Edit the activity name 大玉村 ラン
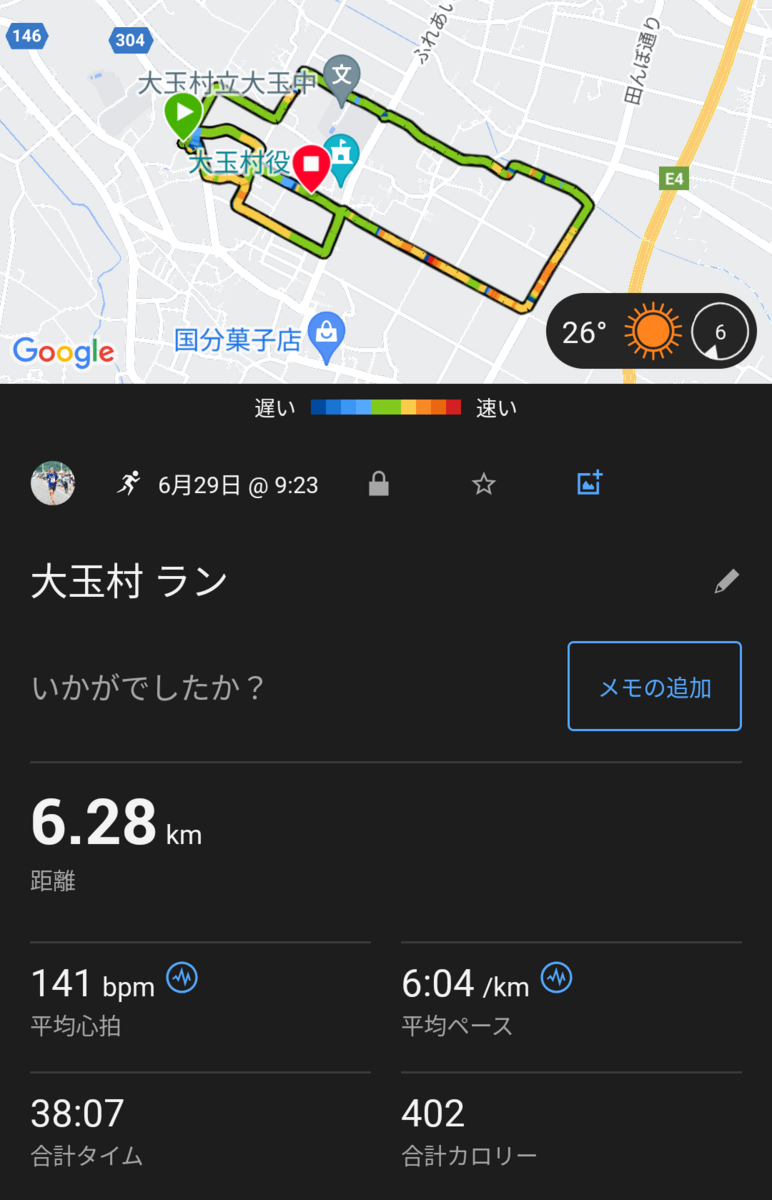772x1200 pixels. (x=727, y=582)
